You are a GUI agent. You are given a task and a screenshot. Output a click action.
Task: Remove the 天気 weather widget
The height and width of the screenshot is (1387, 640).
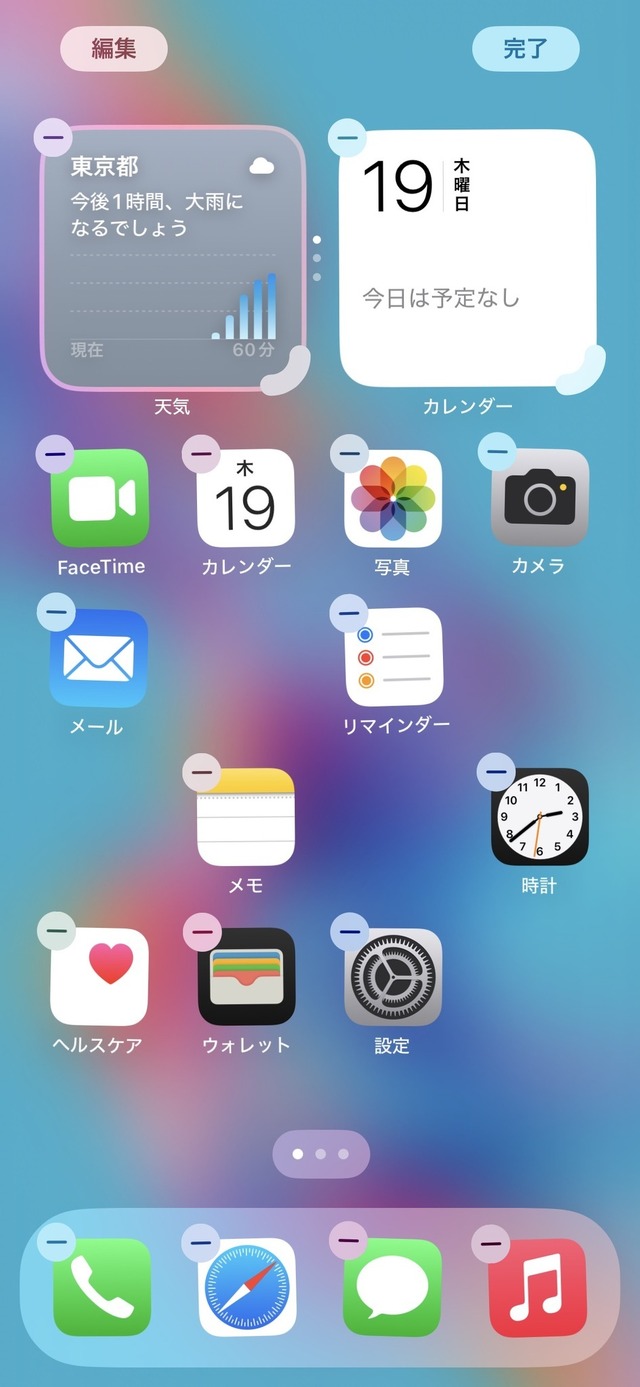pos(53,137)
